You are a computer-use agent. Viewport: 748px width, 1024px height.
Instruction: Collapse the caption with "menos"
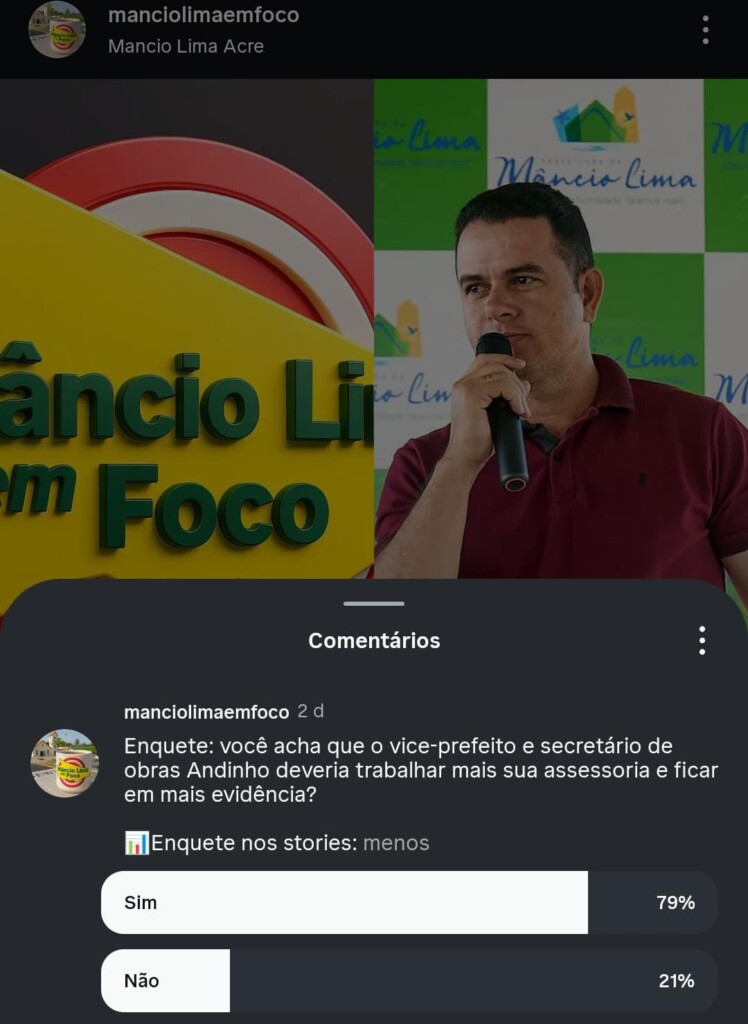click(x=396, y=843)
